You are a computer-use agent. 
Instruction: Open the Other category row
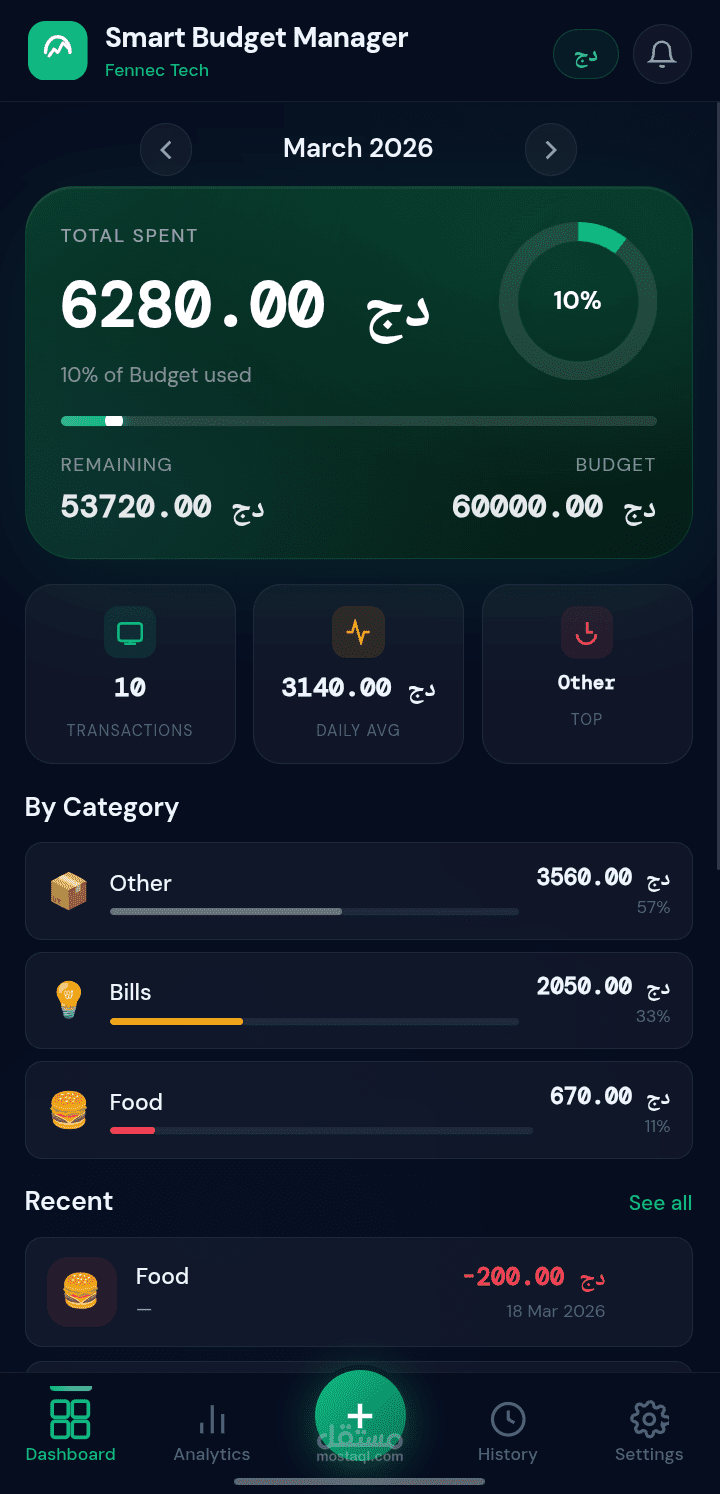point(358,891)
